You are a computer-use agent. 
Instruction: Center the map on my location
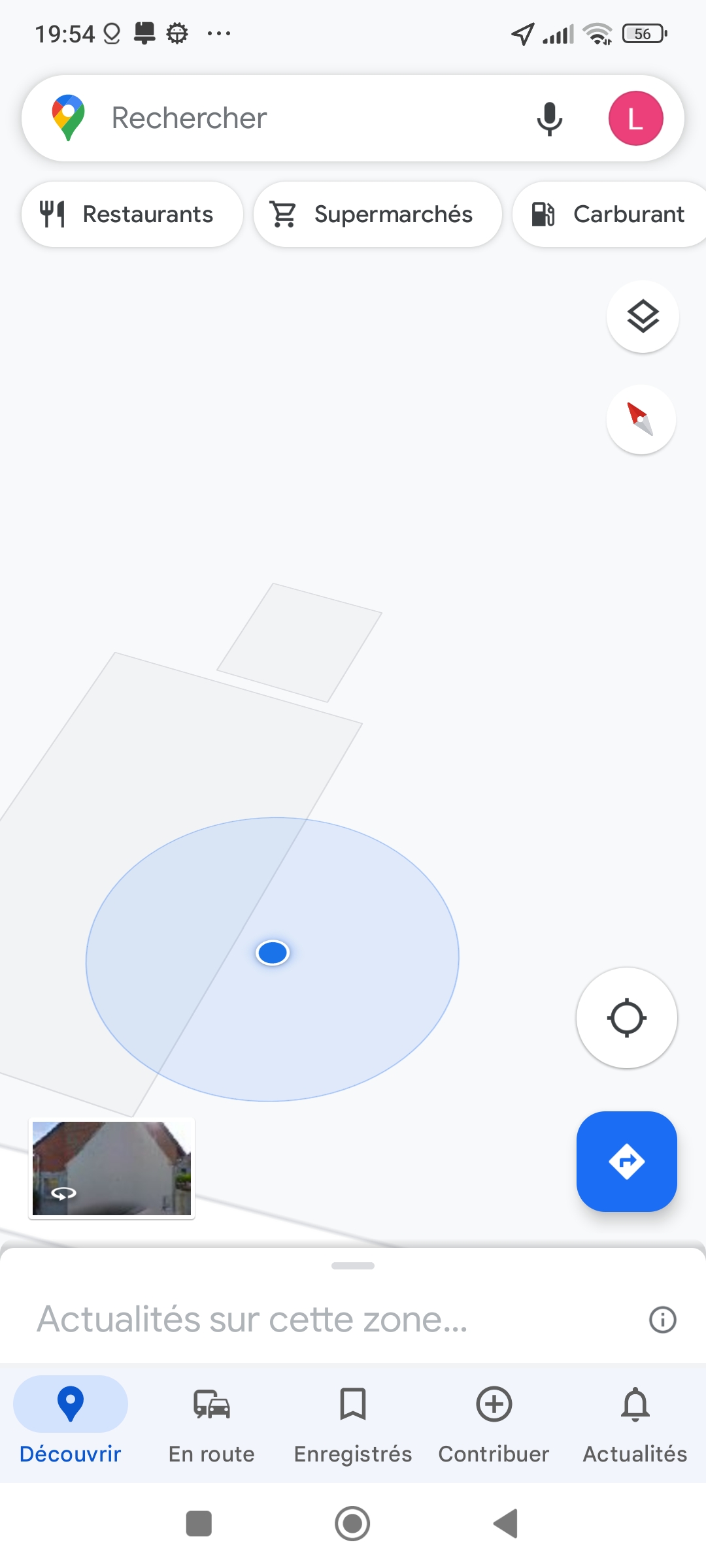(x=626, y=1018)
